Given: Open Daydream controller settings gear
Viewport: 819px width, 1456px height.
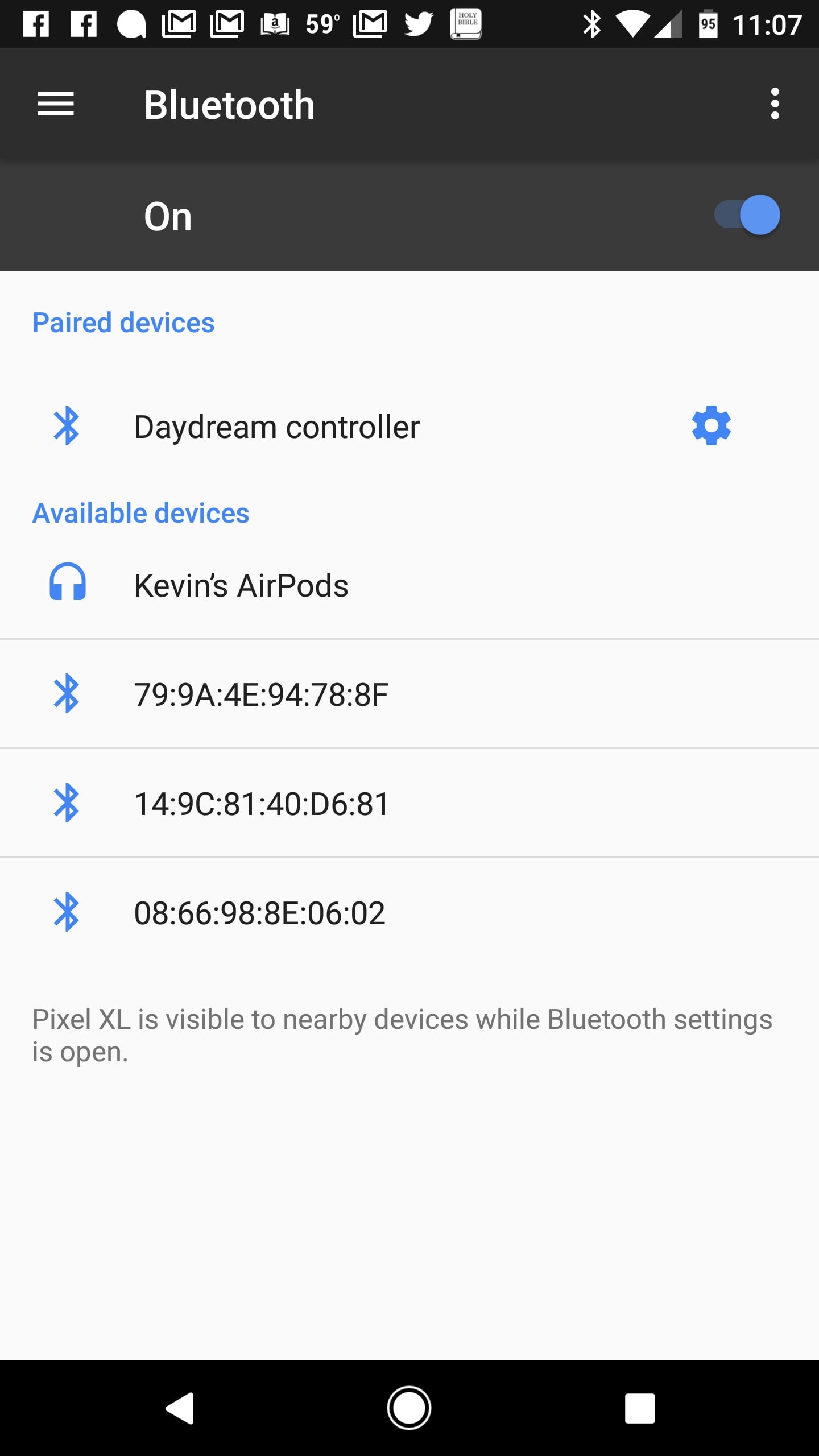Looking at the screenshot, I should (x=711, y=425).
